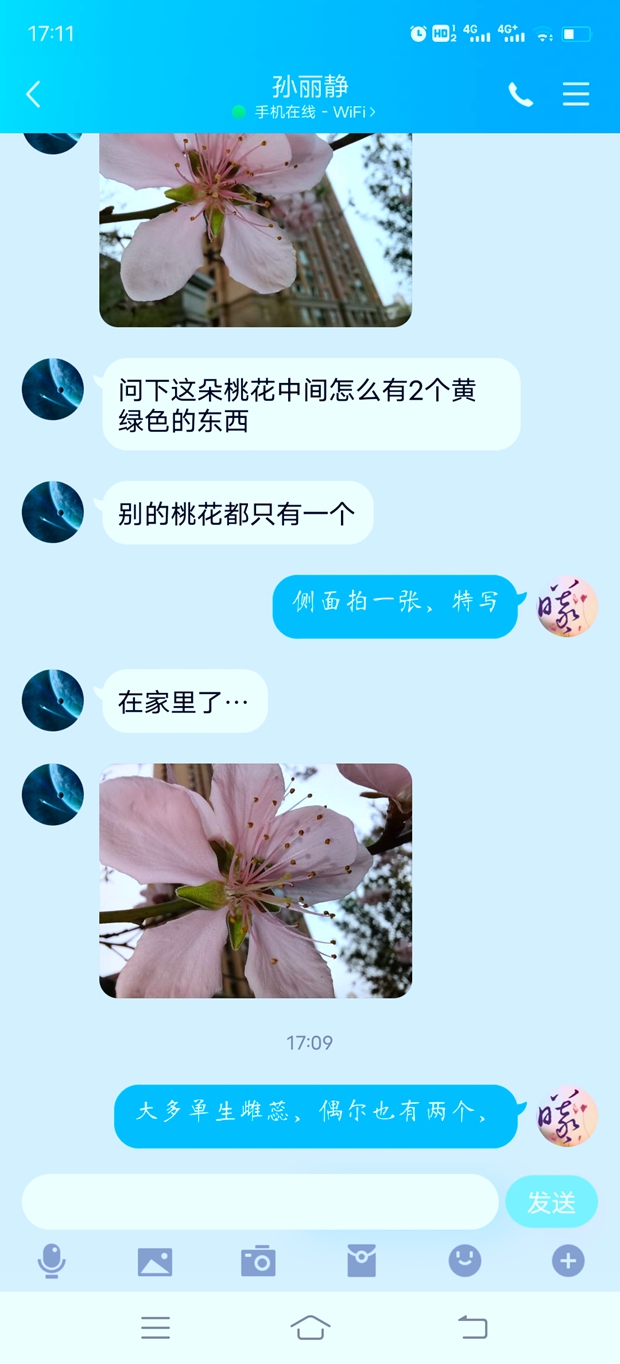Open the red packet option

pyautogui.click(x=362, y=1261)
